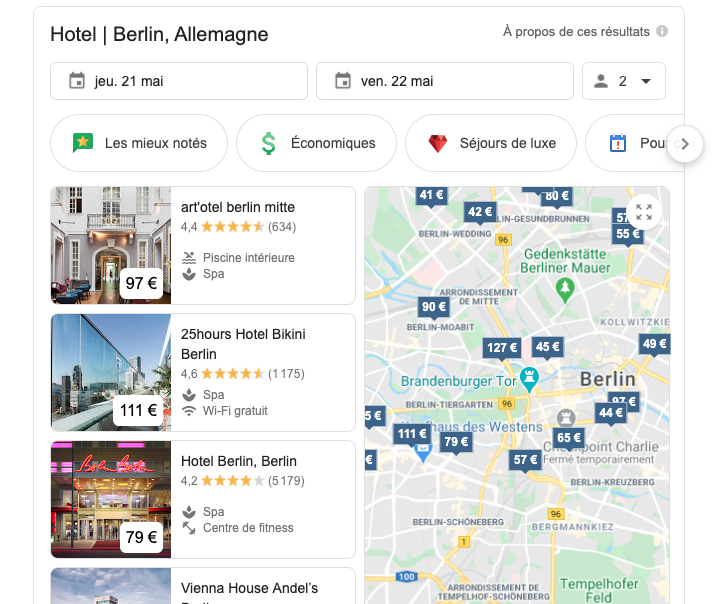Screen dimensions: 715x604
Task: Tap the 57 € map price marker
Action: coord(525,461)
